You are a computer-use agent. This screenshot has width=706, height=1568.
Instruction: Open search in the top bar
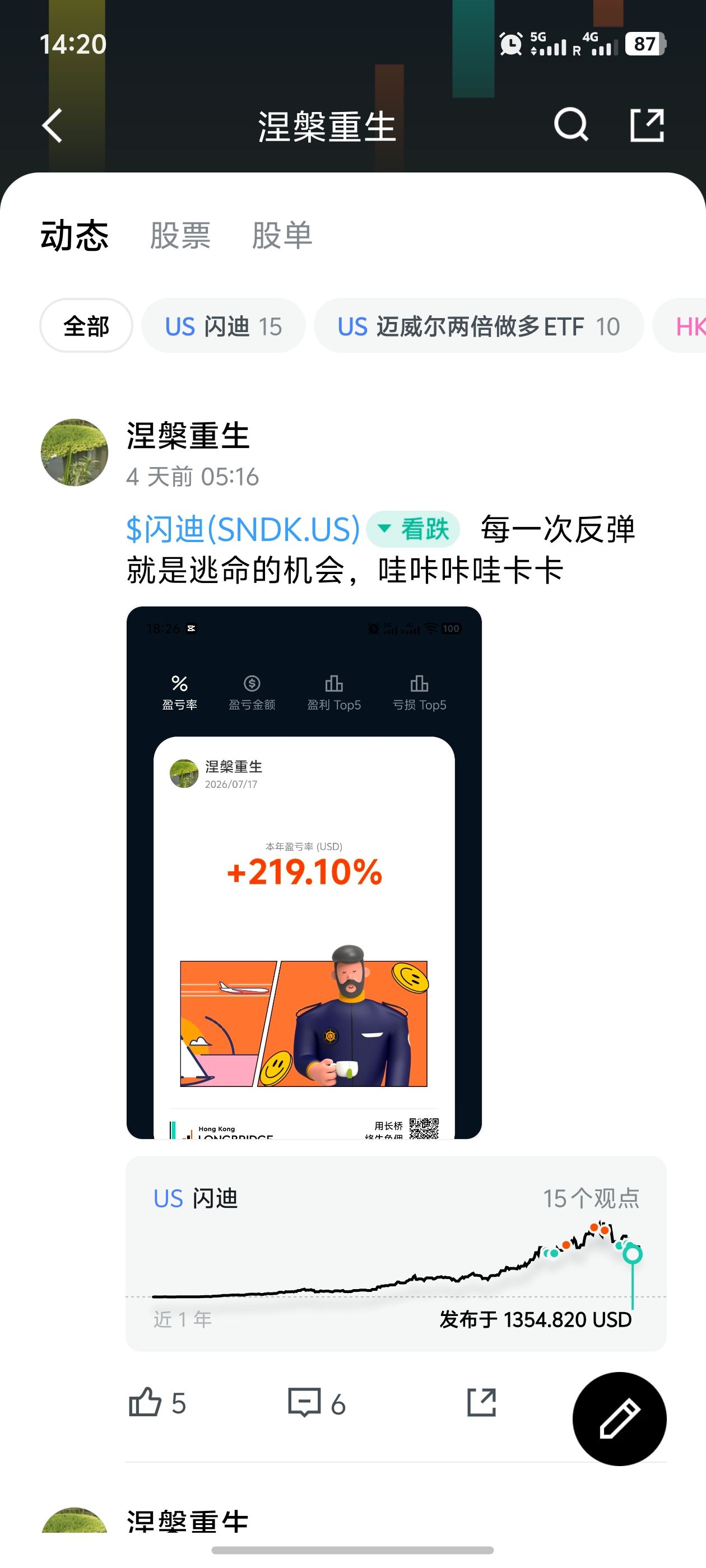571,125
